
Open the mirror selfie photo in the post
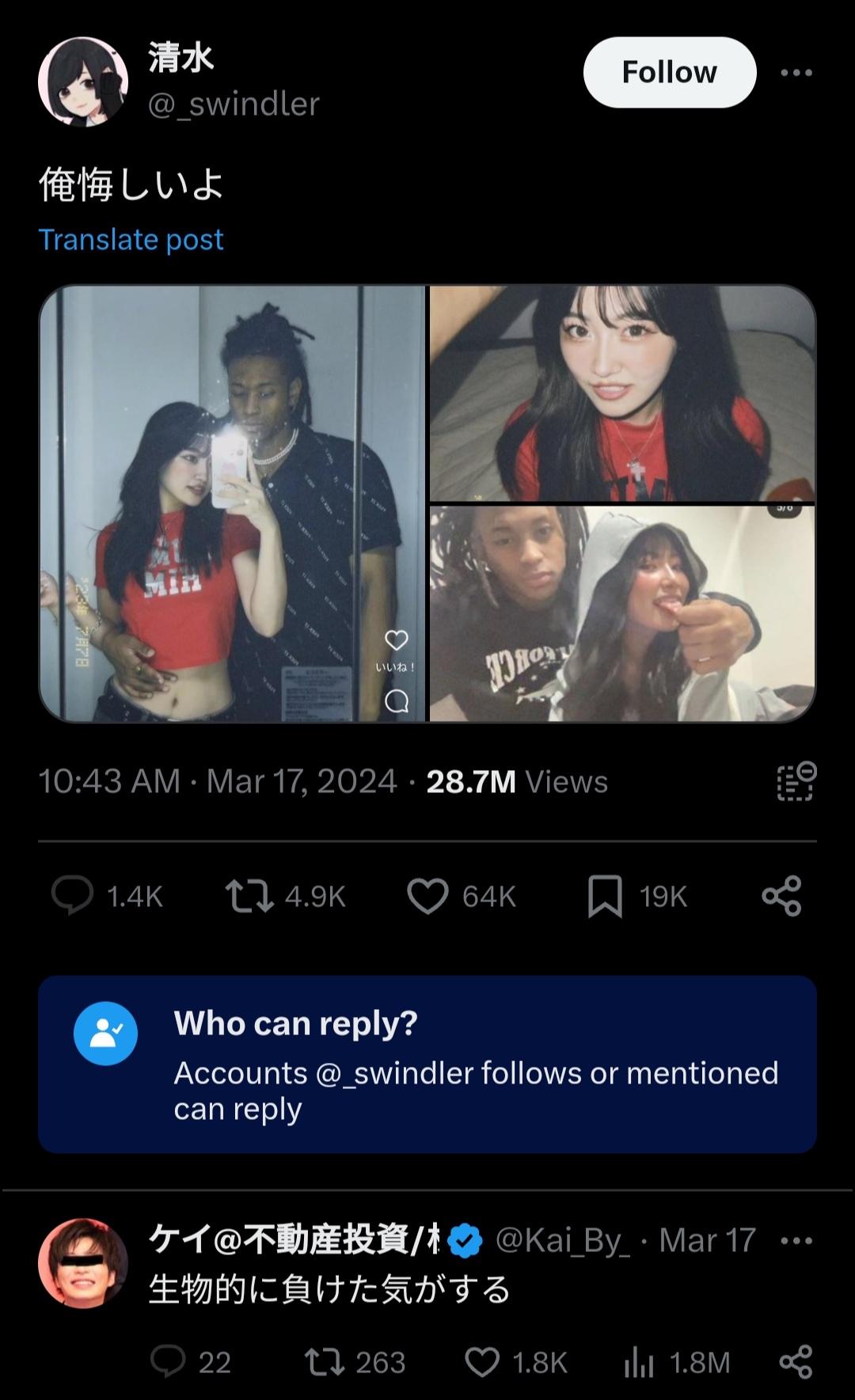[x=233, y=503]
